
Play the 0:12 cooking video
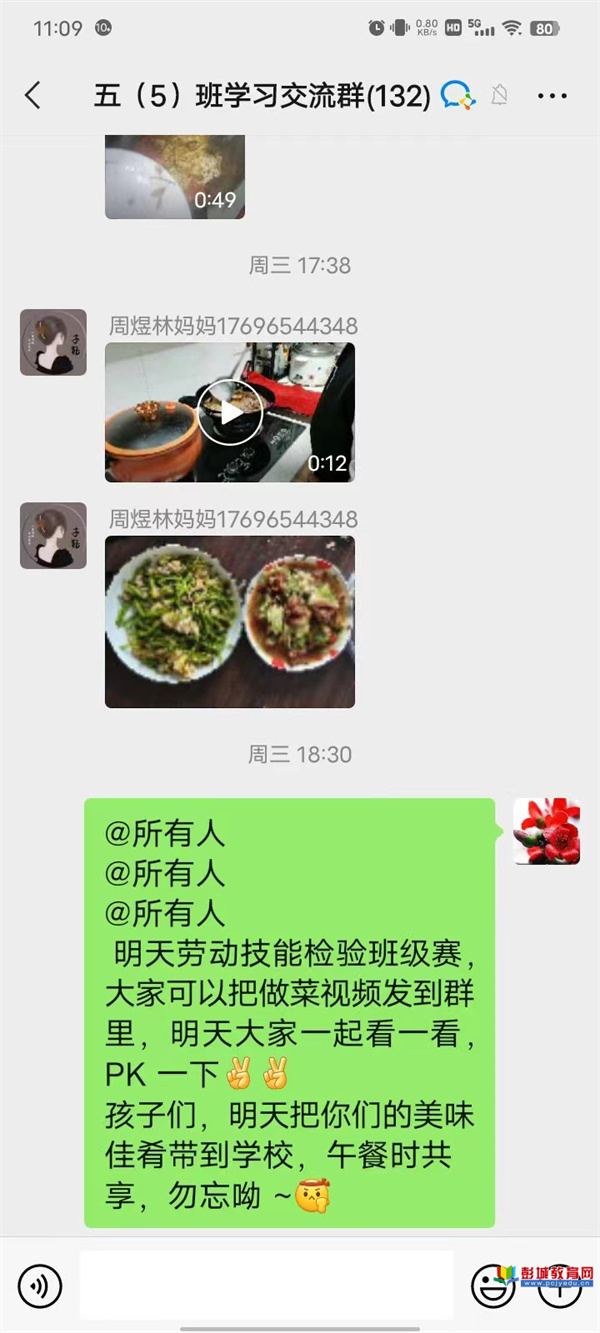230,412
